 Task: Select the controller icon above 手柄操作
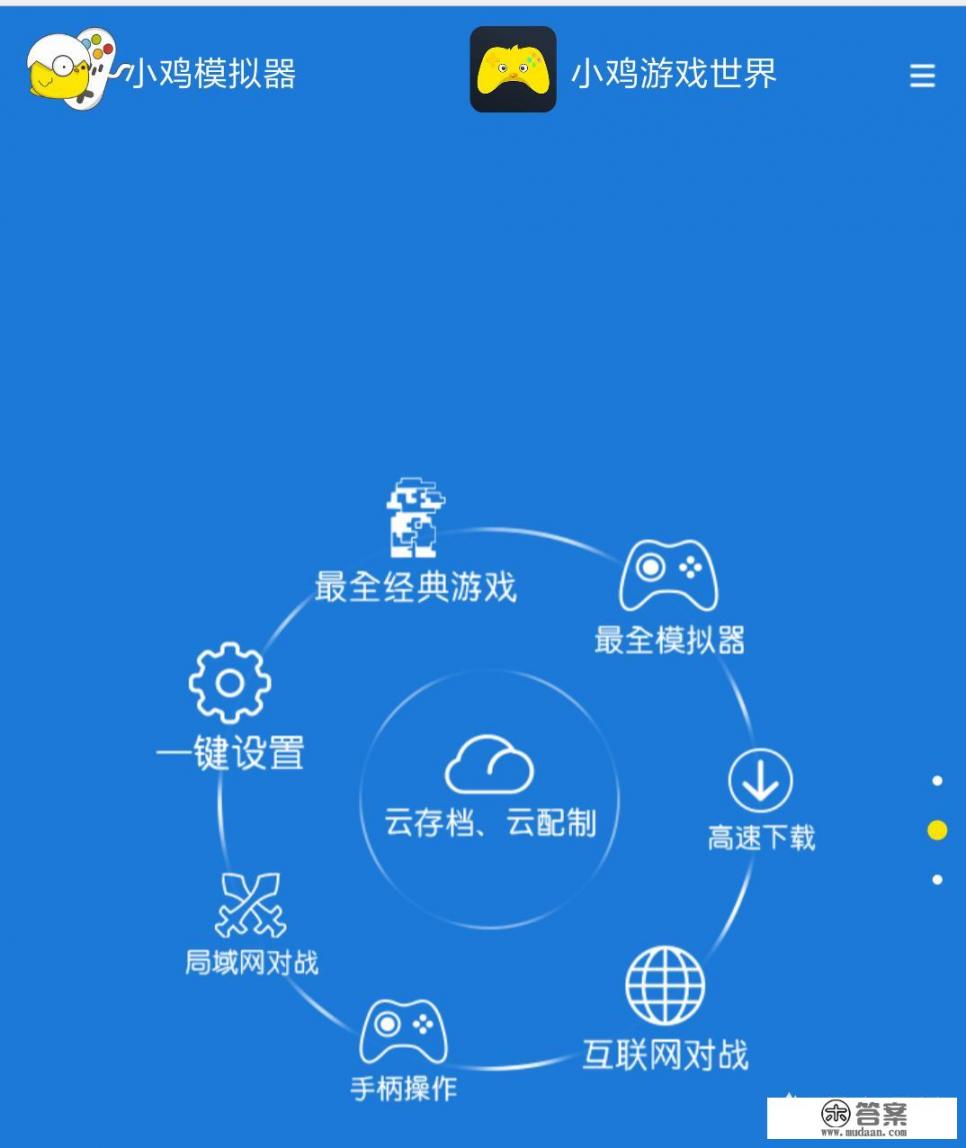[404, 1030]
